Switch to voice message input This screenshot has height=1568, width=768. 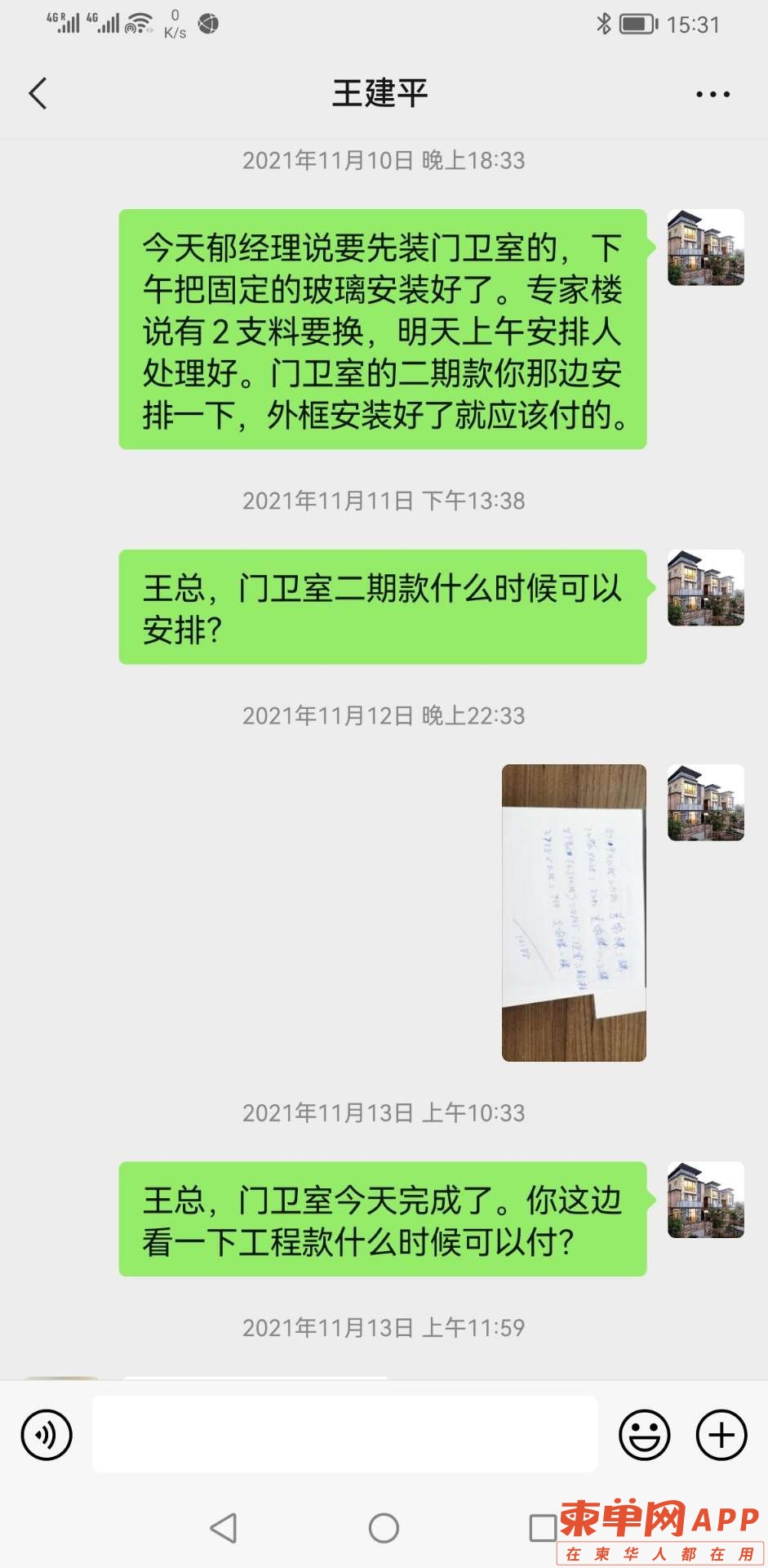[47, 1435]
